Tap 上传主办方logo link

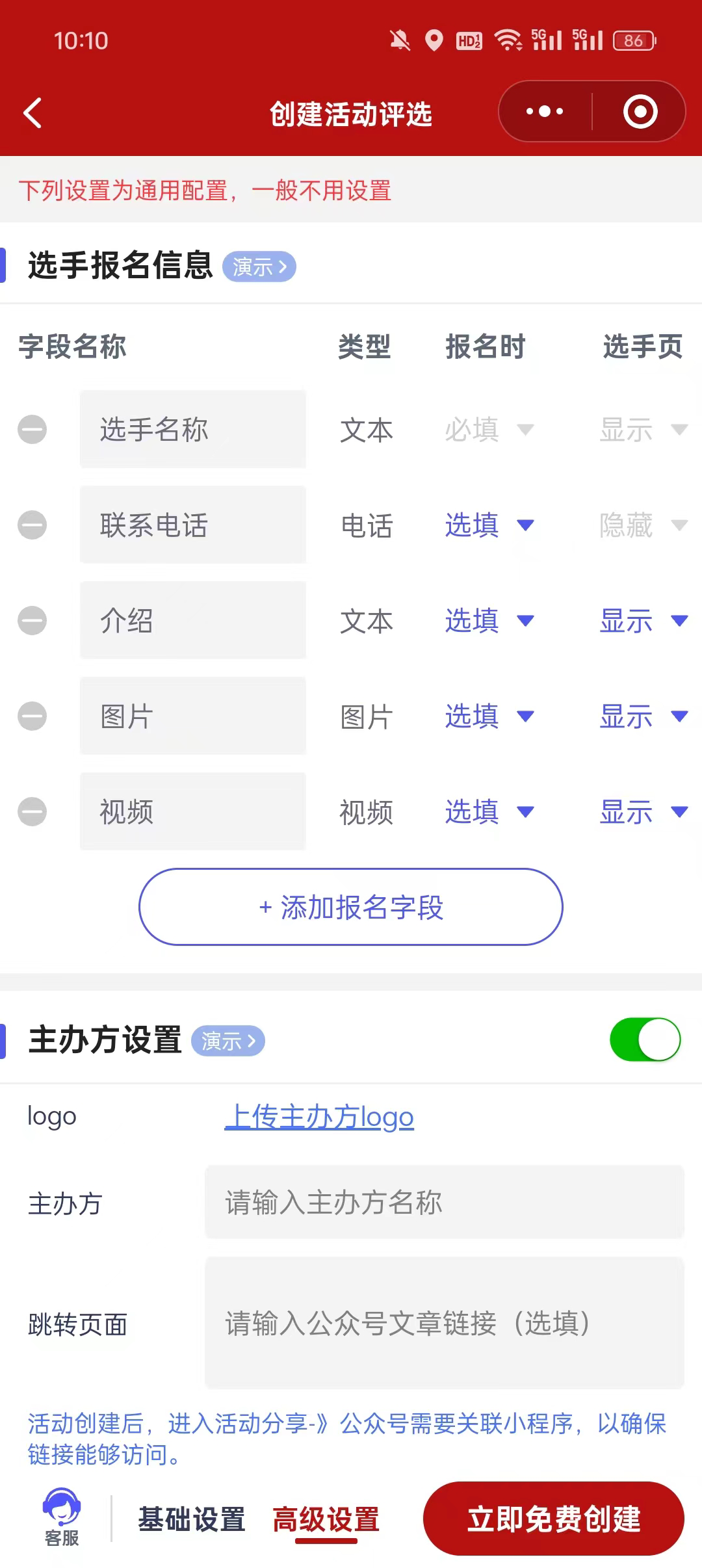(x=319, y=1116)
